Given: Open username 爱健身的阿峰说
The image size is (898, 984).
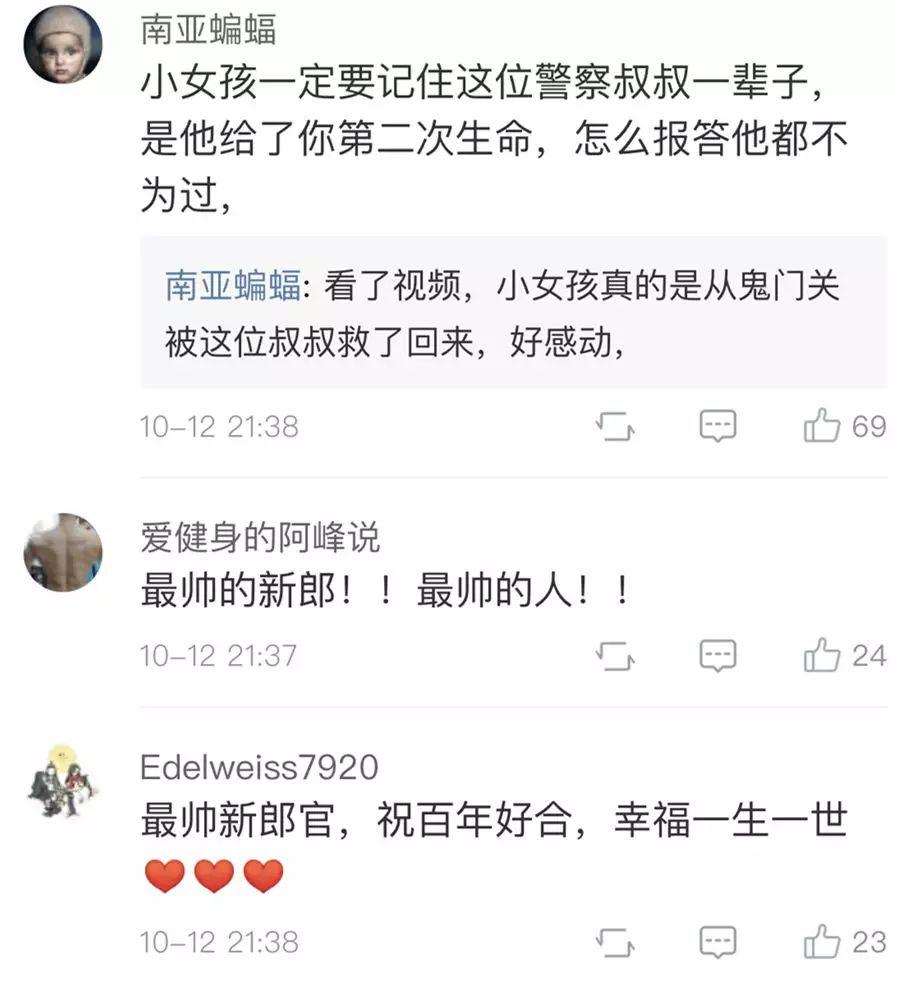Looking at the screenshot, I should click(x=260, y=538).
